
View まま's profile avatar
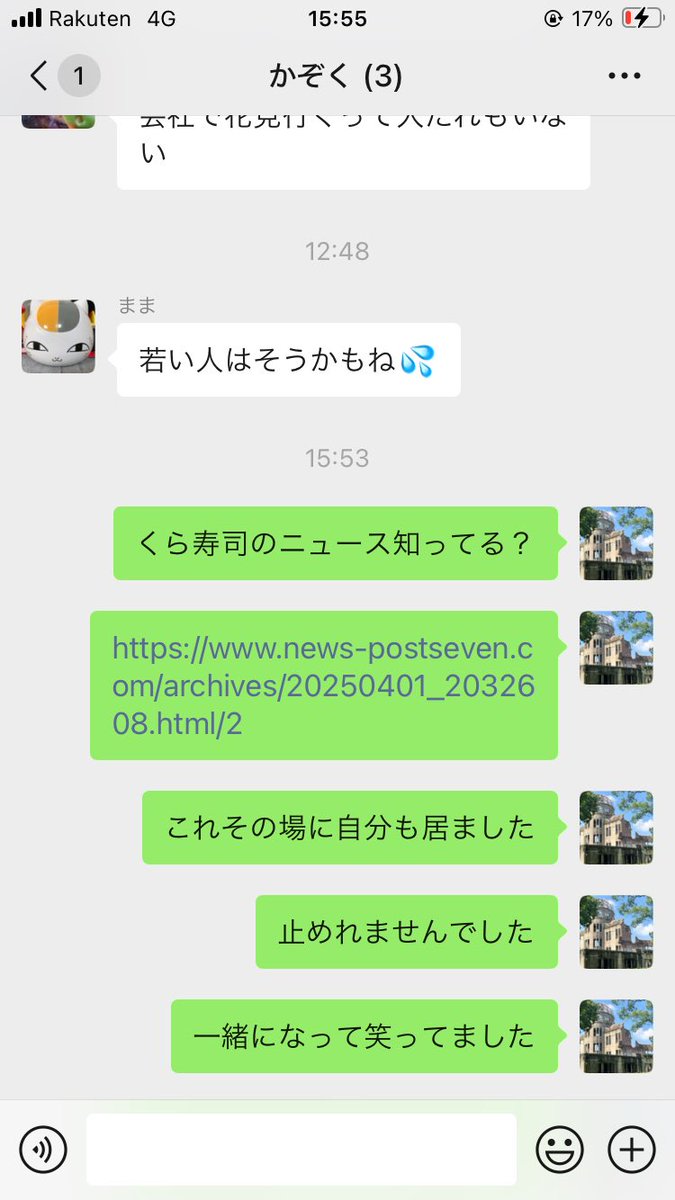[58, 336]
